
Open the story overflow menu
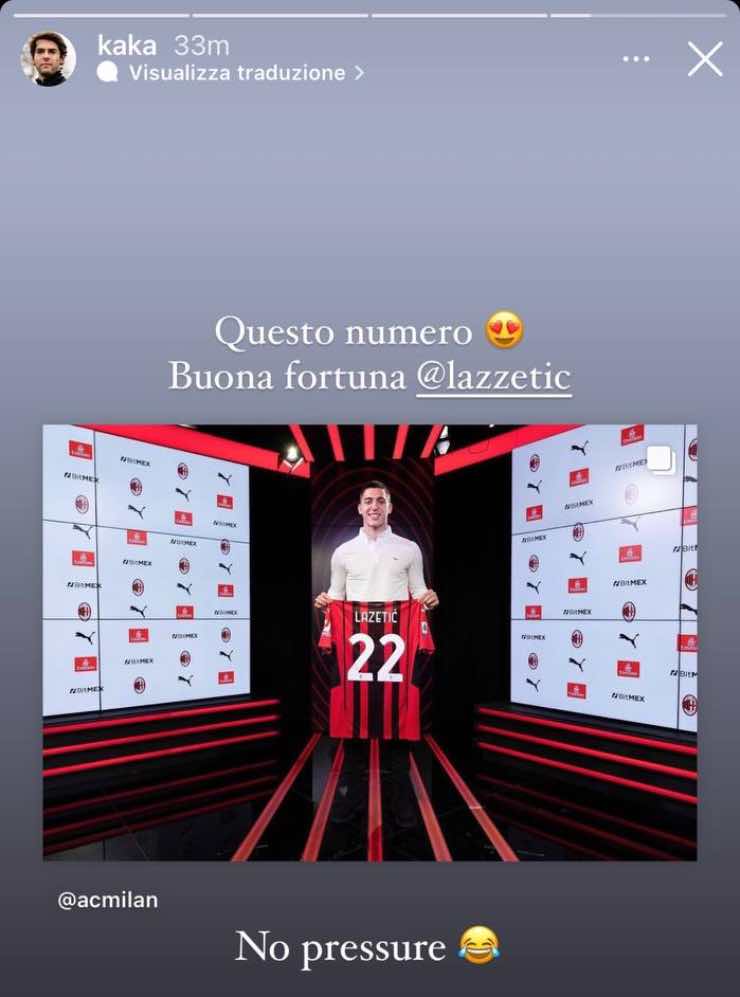coord(636,59)
